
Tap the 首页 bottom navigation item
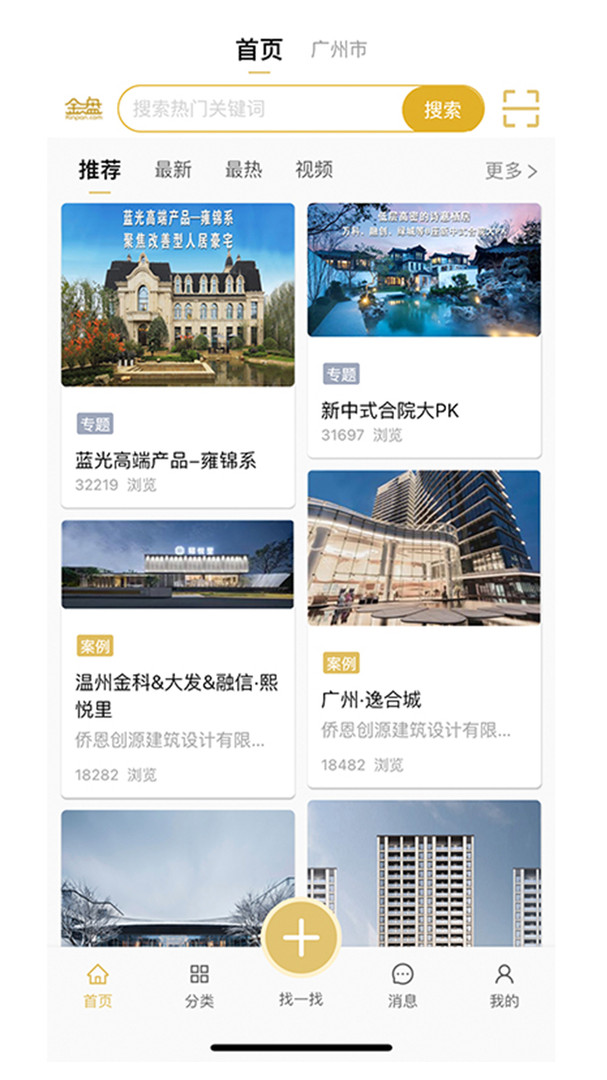tap(98, 986)
